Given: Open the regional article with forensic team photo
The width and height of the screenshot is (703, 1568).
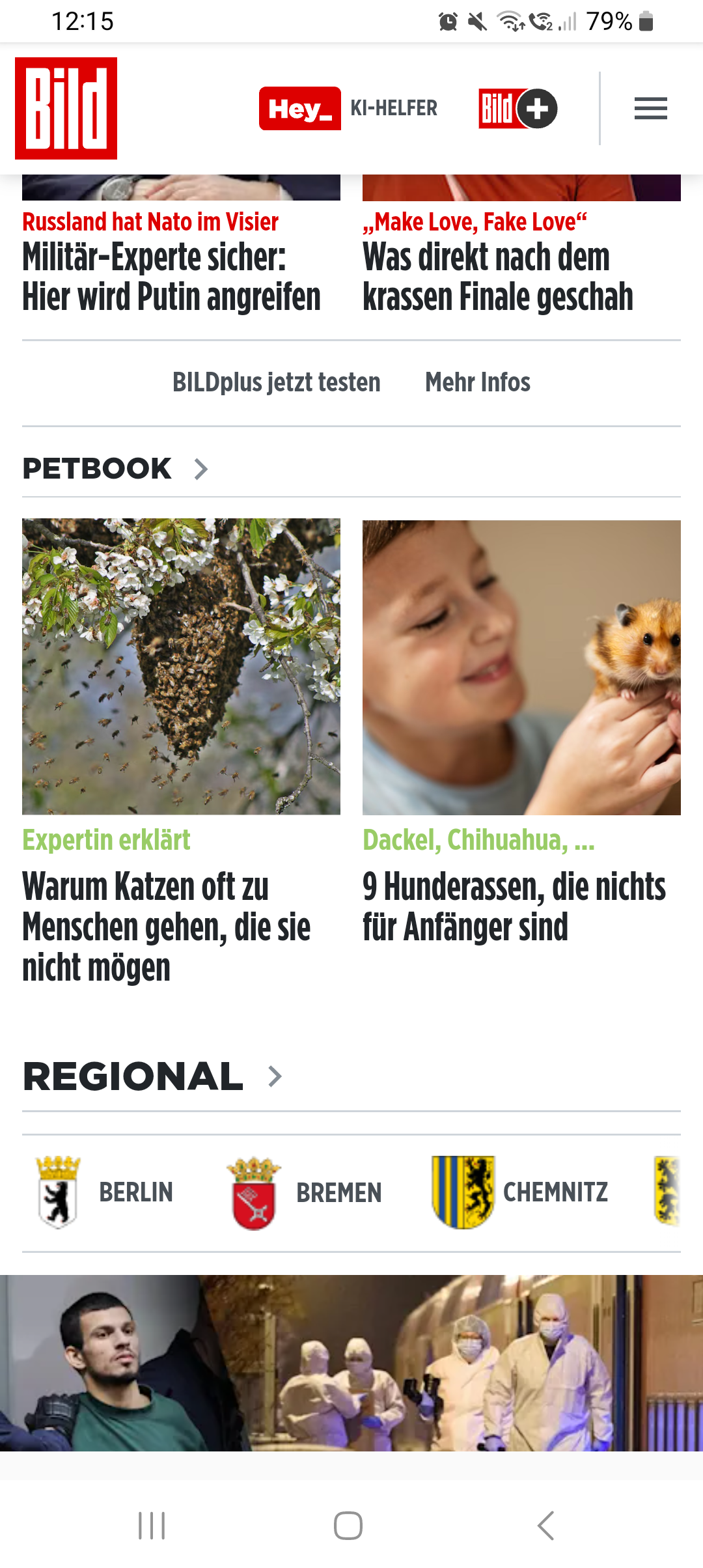Looking at the screenshot, I should (351, 1362).
